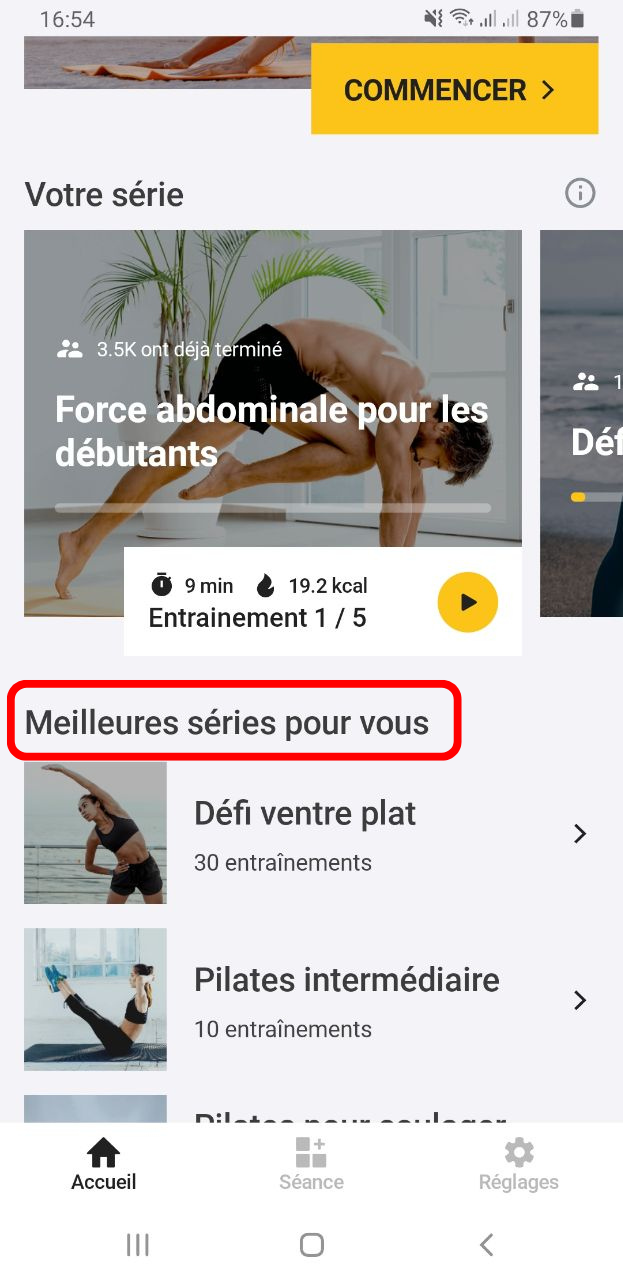Play Force abdominale pour les débutants workout
Screen dimensions: 623x1280
467,602
